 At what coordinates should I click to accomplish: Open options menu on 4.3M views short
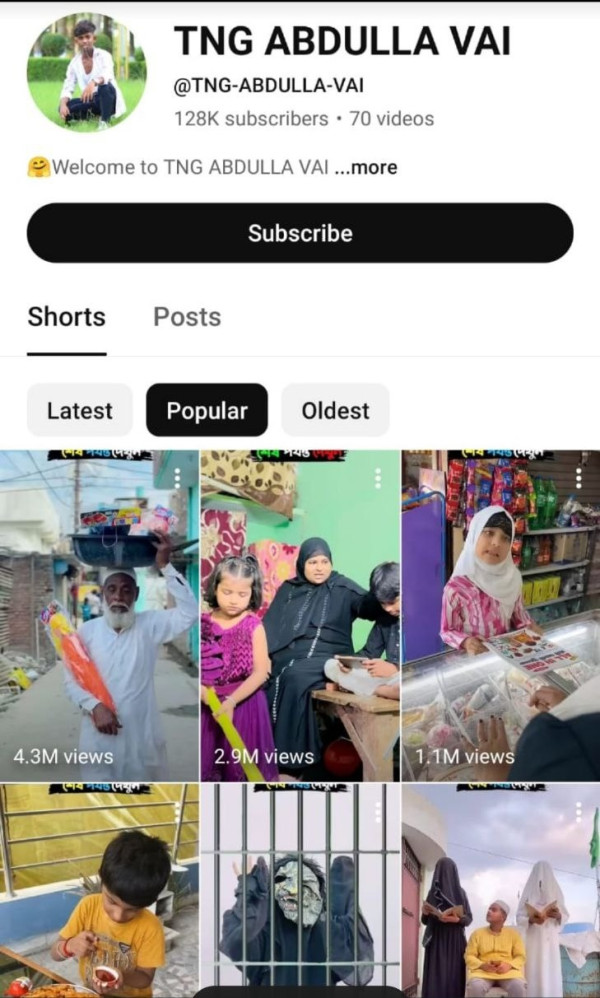(x=177, y=479)
